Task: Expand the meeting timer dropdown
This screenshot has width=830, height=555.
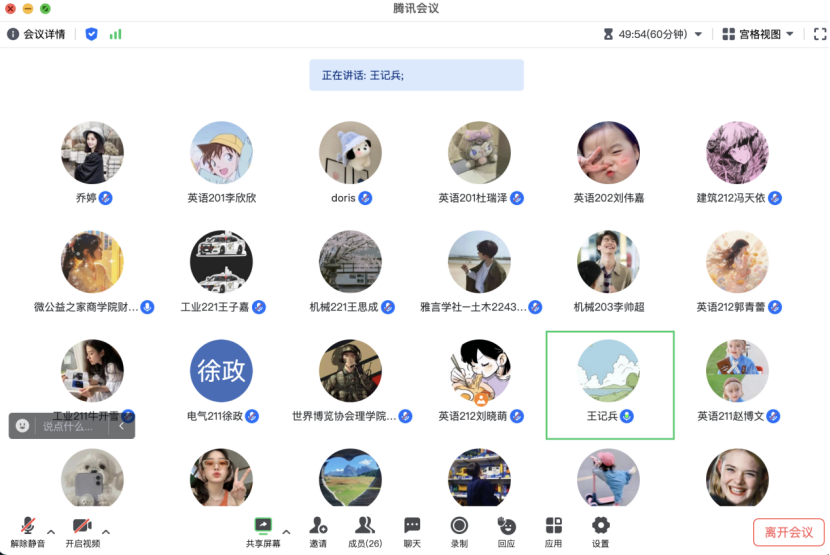Action: point(698,34)
